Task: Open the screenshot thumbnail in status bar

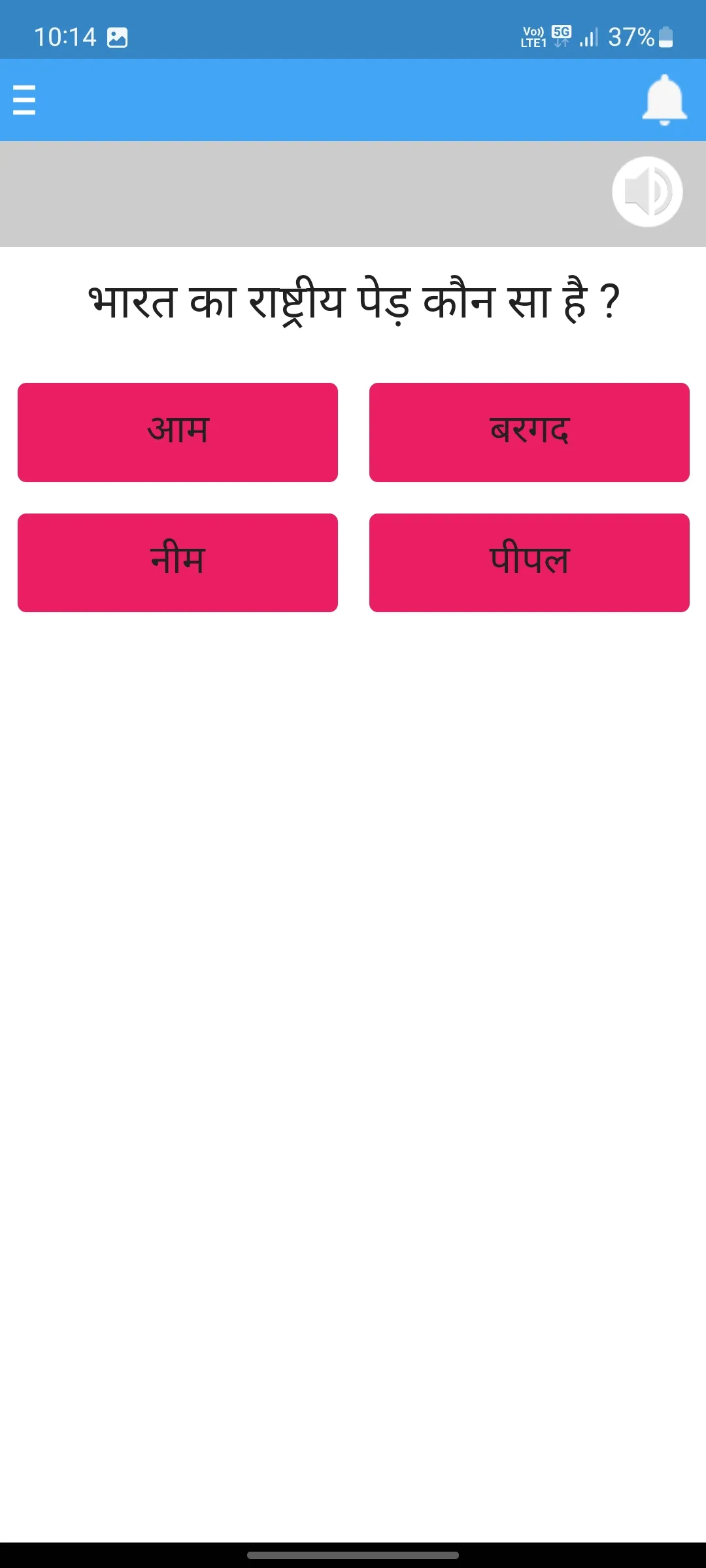Action: [x=118, y=37]
